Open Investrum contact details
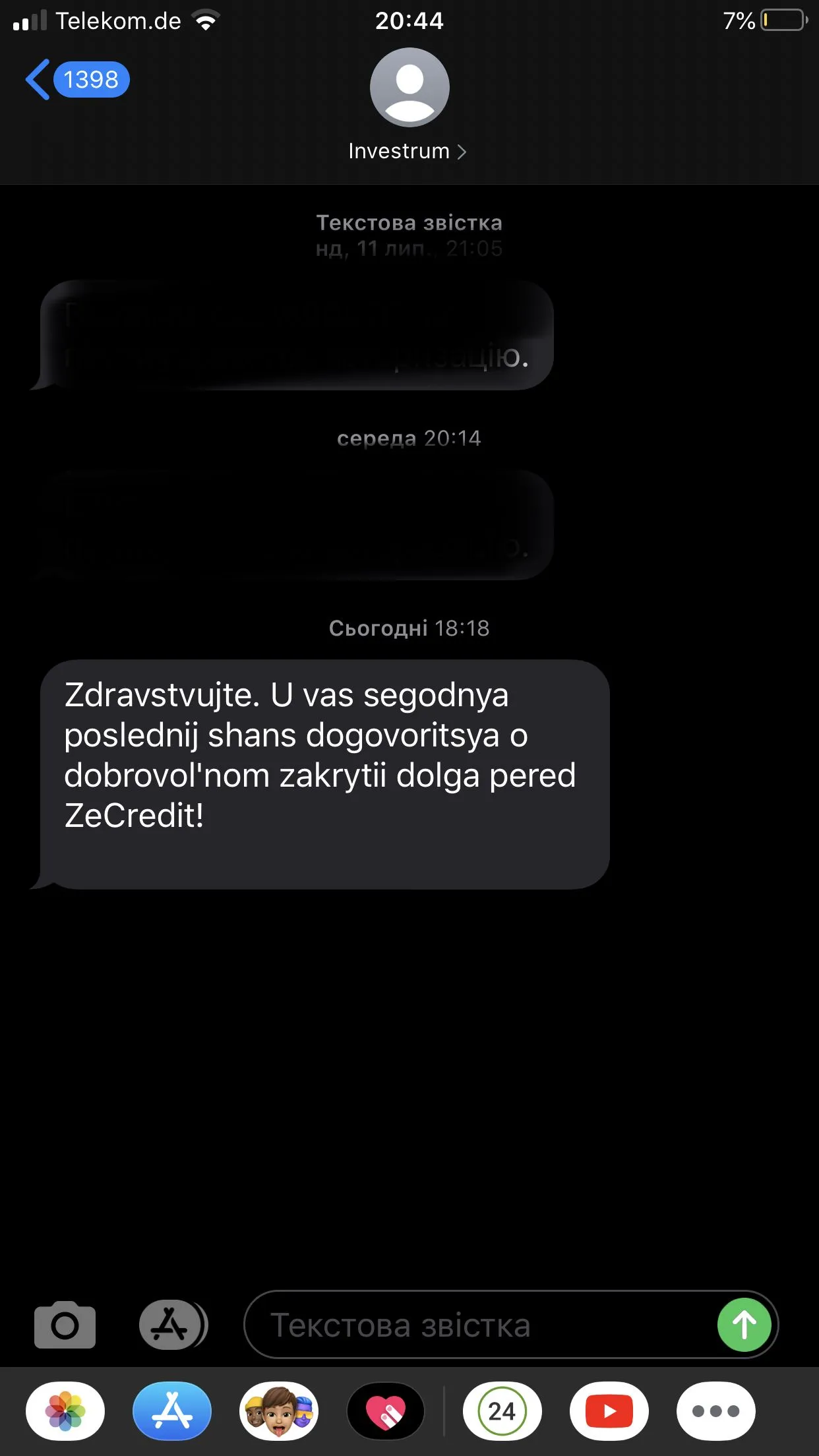This screenshot has width=819, height=1456. click(408, 151)
